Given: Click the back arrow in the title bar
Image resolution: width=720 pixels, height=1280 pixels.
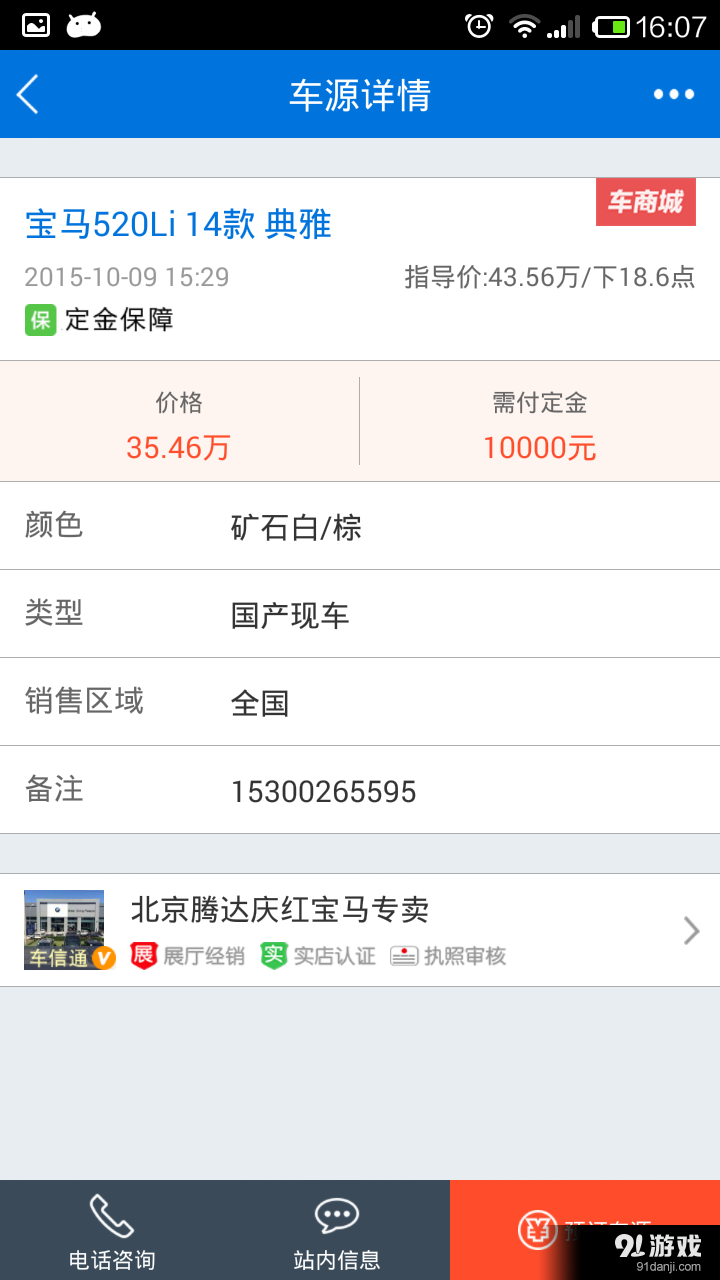Looking at the screenshot, I should point(27,93).
